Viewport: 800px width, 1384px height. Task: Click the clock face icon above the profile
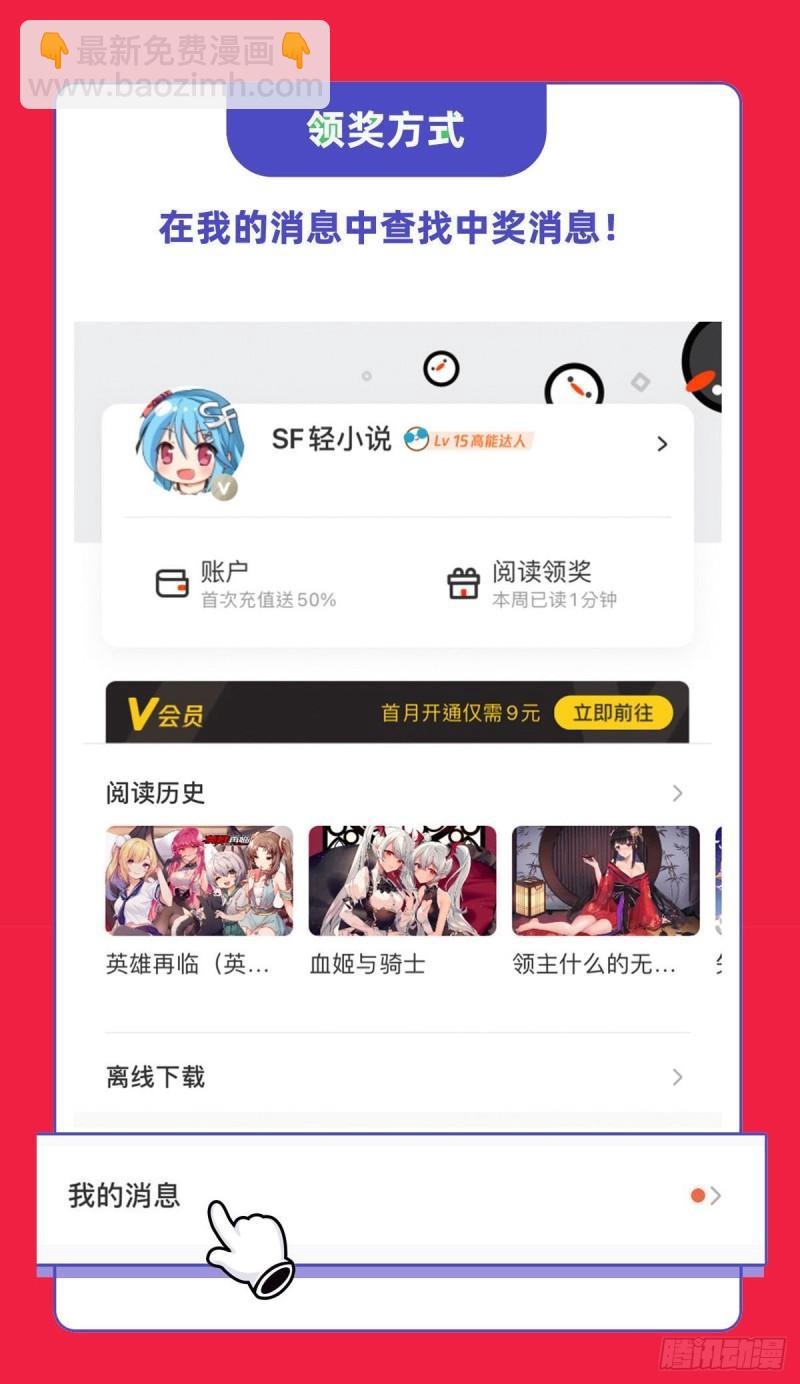click(440, 367)
